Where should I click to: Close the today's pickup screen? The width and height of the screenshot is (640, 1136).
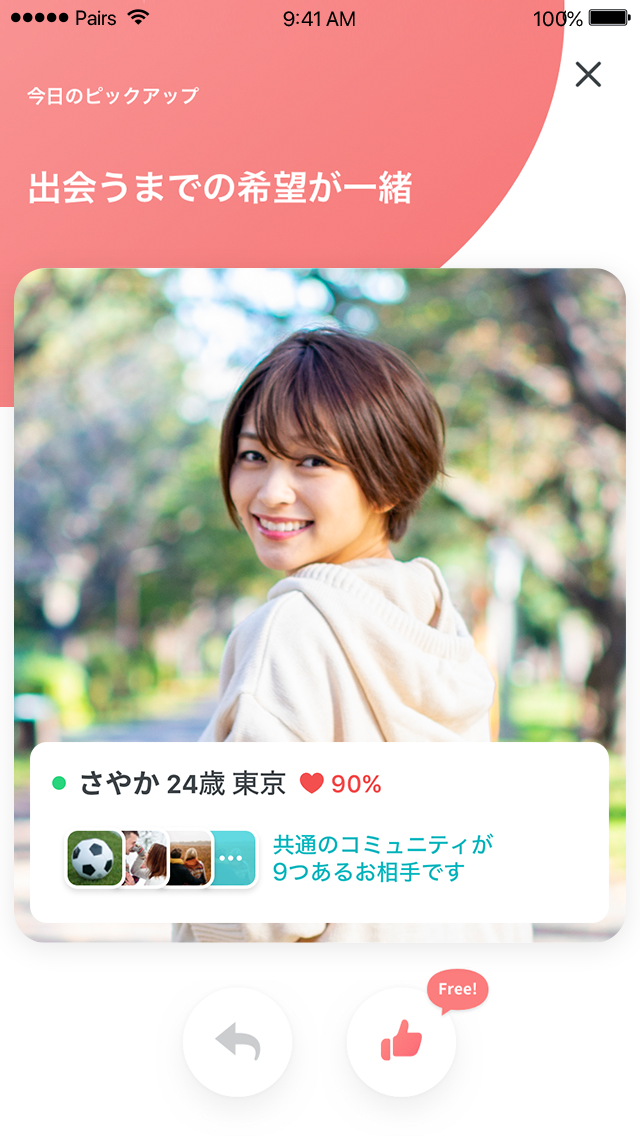tap(588, 74)
